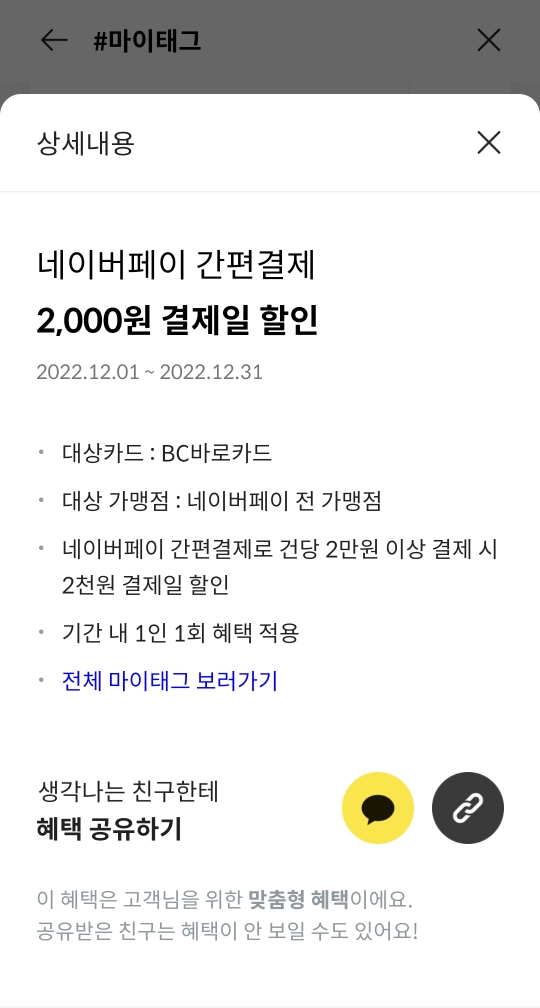Share the benefit via KakaoTalk

pos(378,808)
